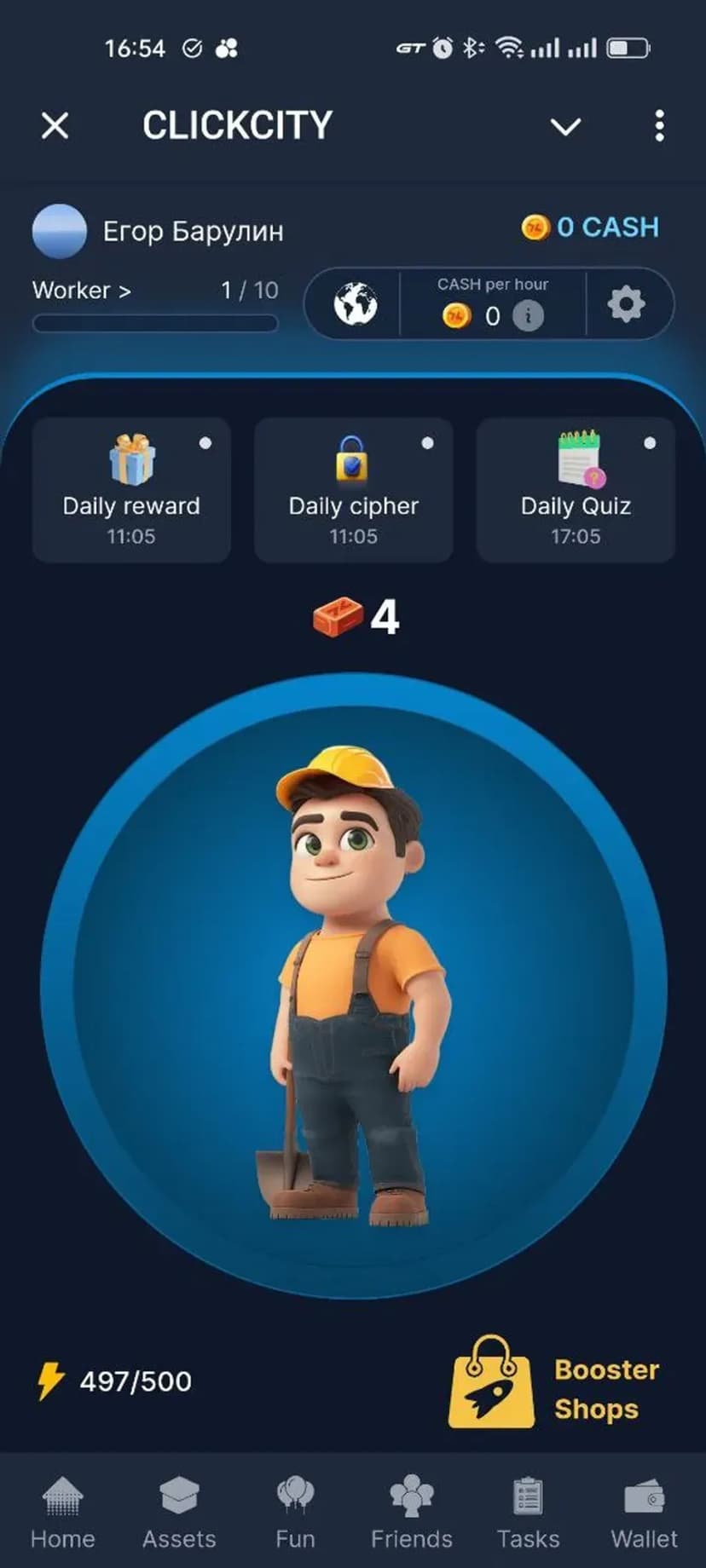706x1568 pixels.
Task: Open the Worker level details
Action: tap(82, 291)
